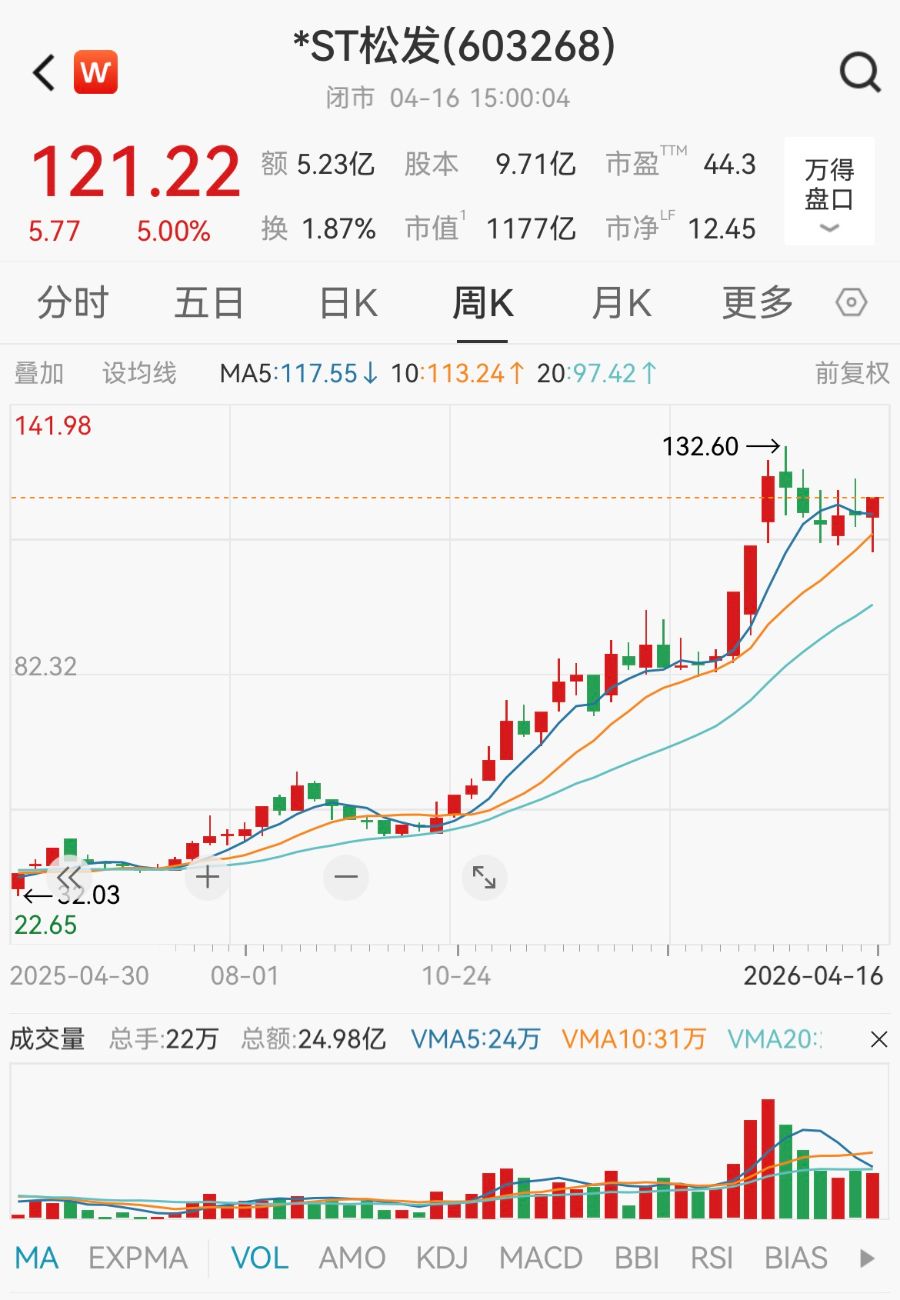Screen dimensions: 900x1300
Task: Select the 月K chart tab
Action: [621, 303]
